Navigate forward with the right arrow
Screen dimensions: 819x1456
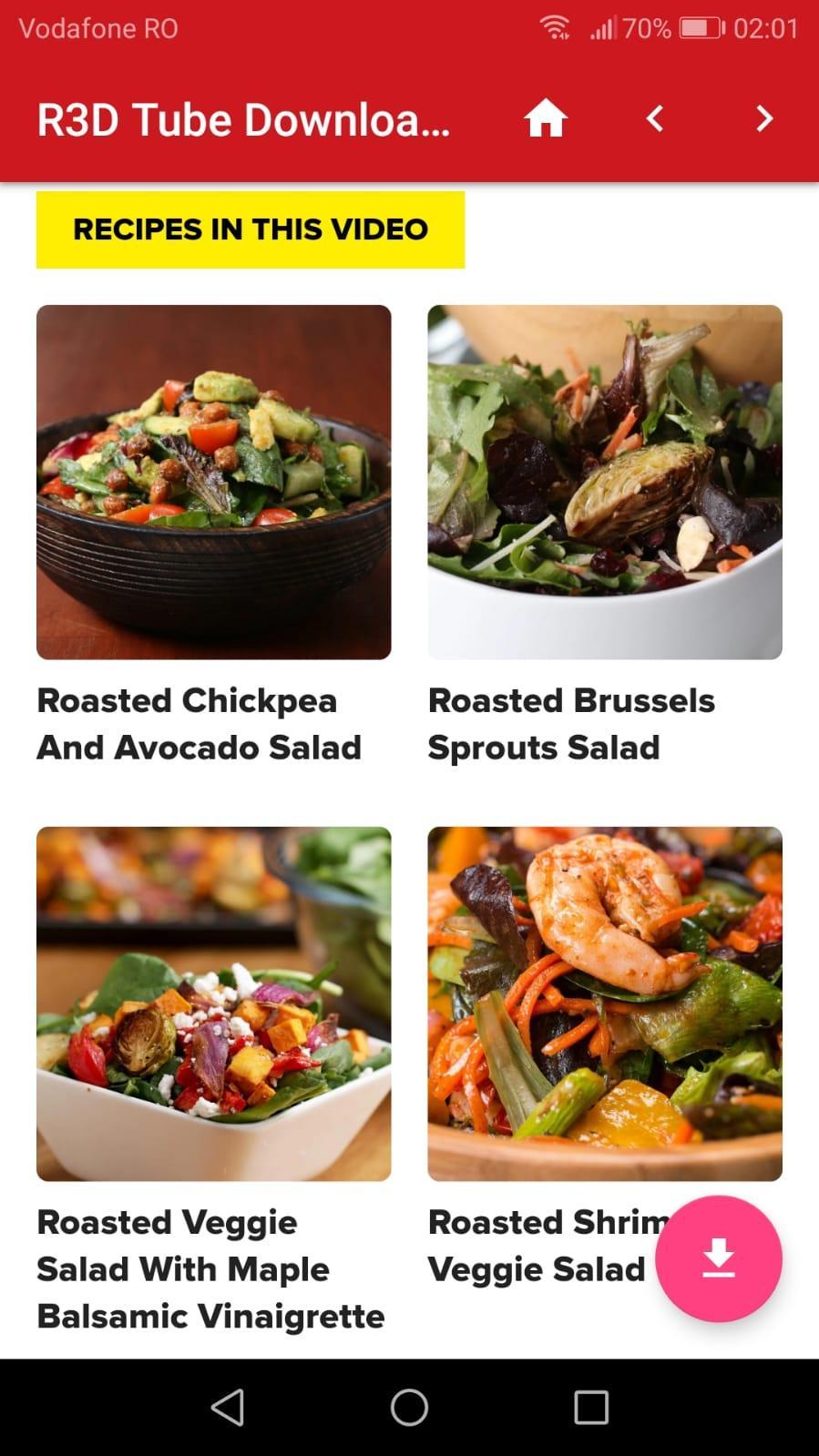point(763,118)
